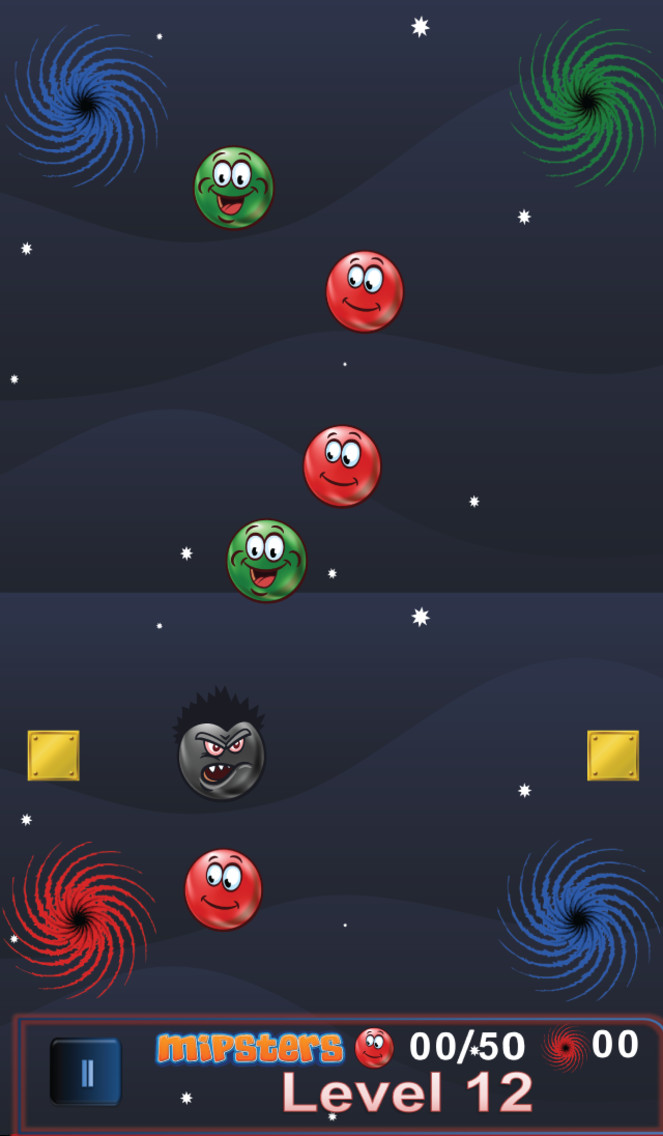Pause the game
This screenshot has height=1136, width=663.
click(x=86, y=1072)
